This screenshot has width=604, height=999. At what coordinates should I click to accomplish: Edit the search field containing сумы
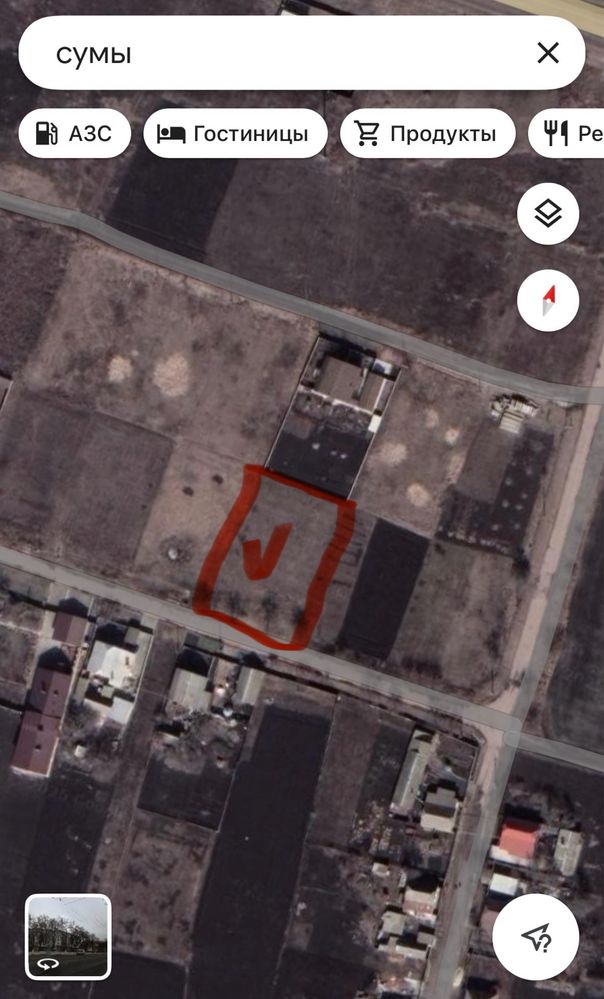coord(274,54)
